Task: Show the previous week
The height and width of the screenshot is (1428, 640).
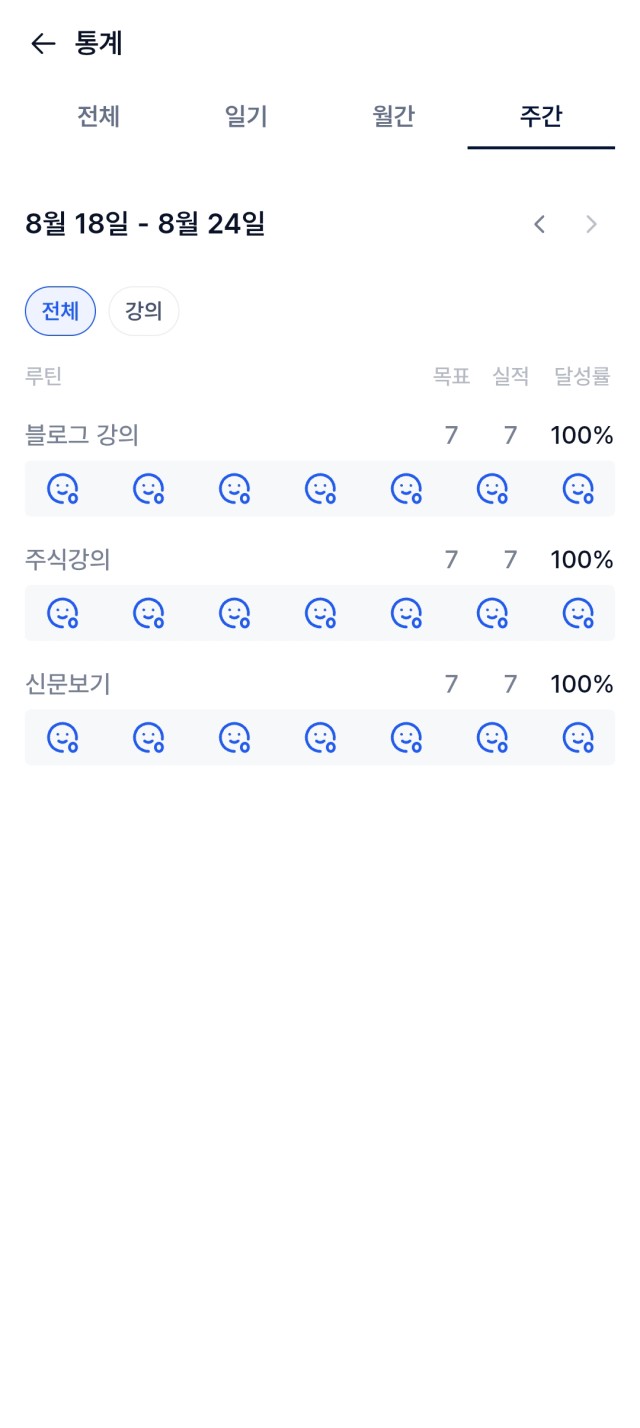Action: (539, 224)
